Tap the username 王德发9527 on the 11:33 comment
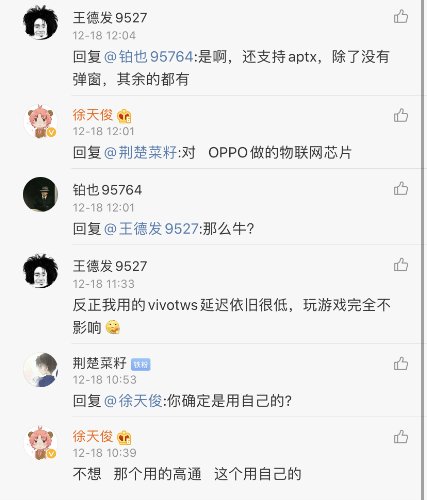Viewport: 427px width, 500px height. (x=110, y=266)
